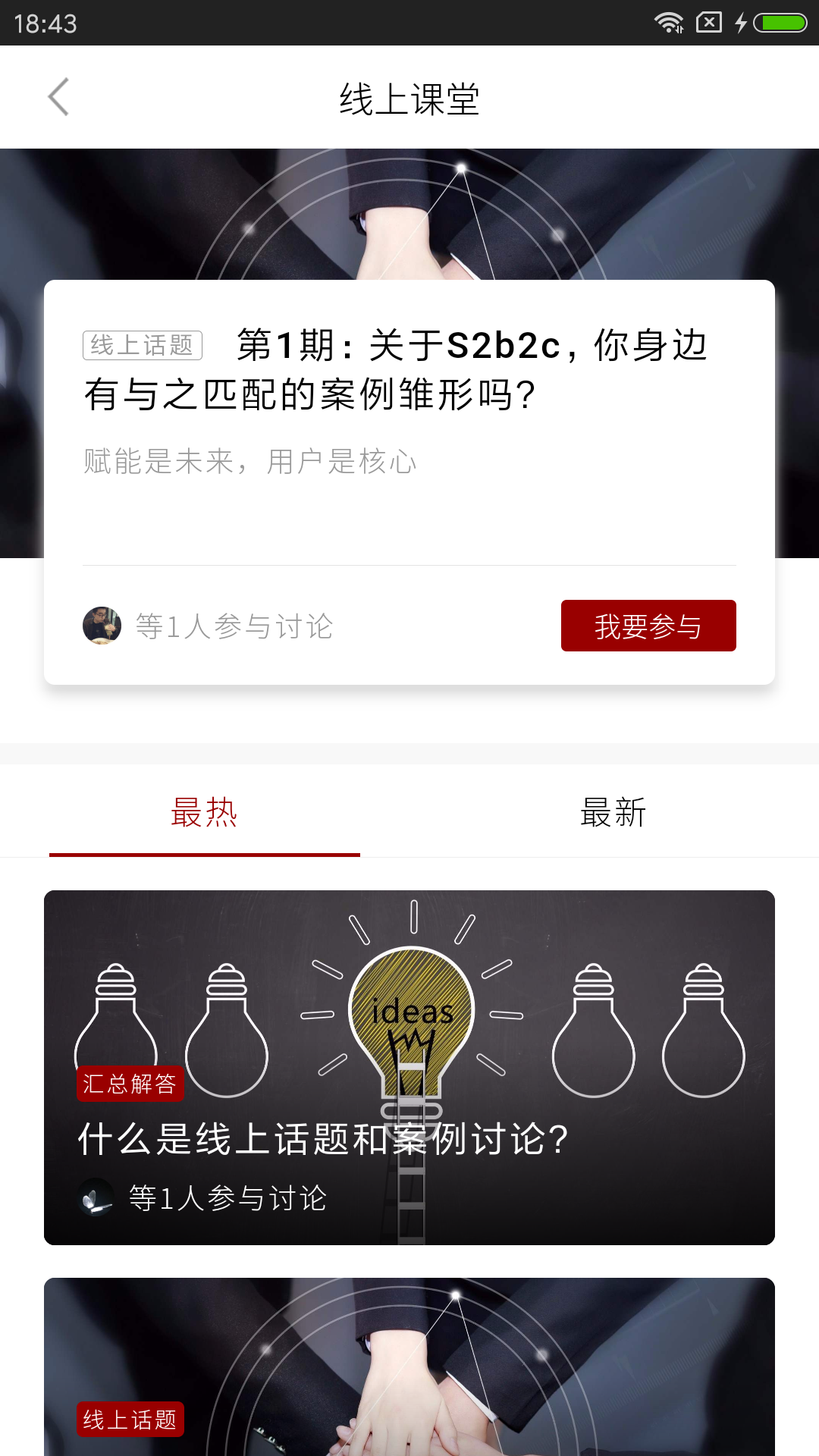The image size is (819, 1456).
Task: Tap the red underline beneath 最热
Action: coord(204,854)
